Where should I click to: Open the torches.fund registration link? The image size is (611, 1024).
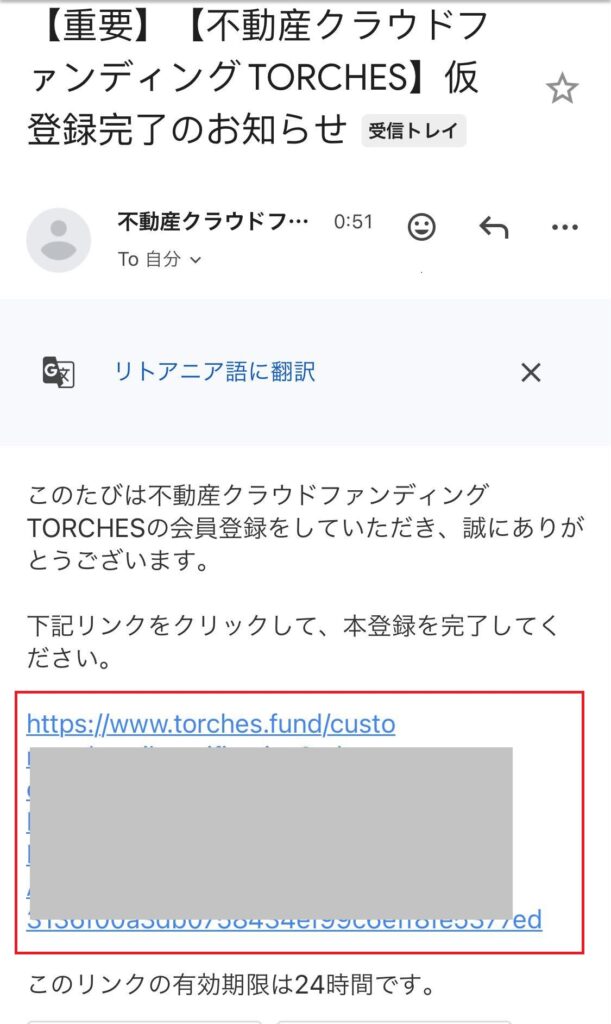211,724
